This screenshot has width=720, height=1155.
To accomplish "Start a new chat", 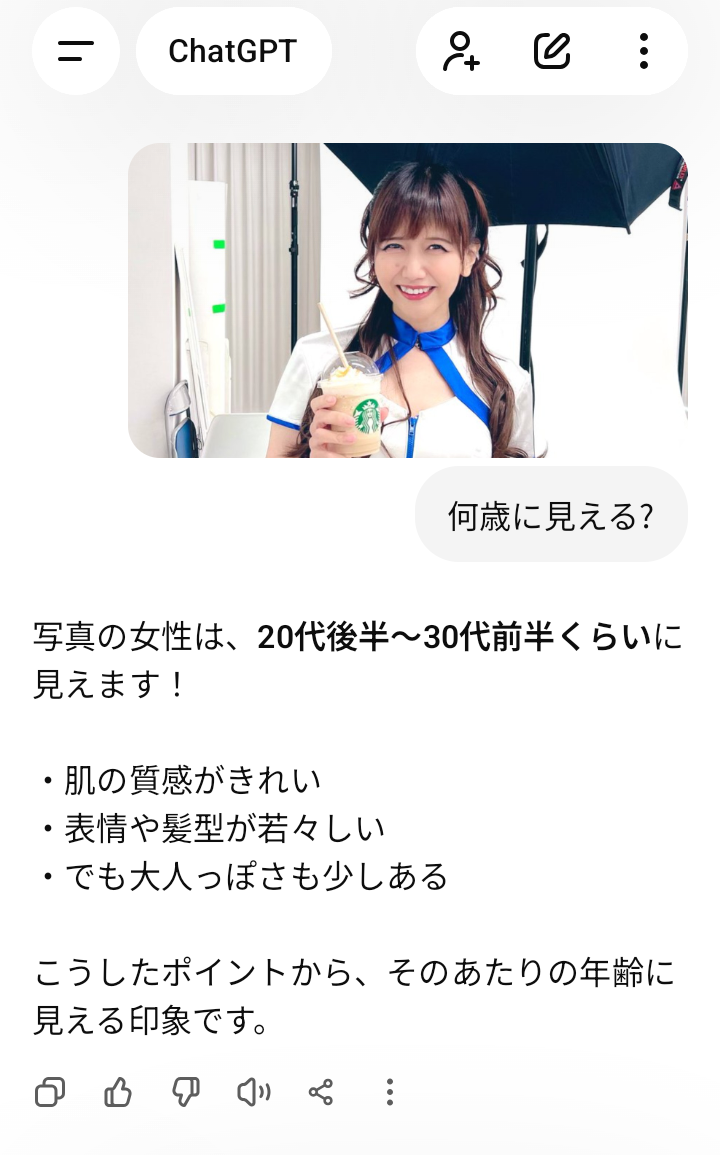I will (552, 51).
